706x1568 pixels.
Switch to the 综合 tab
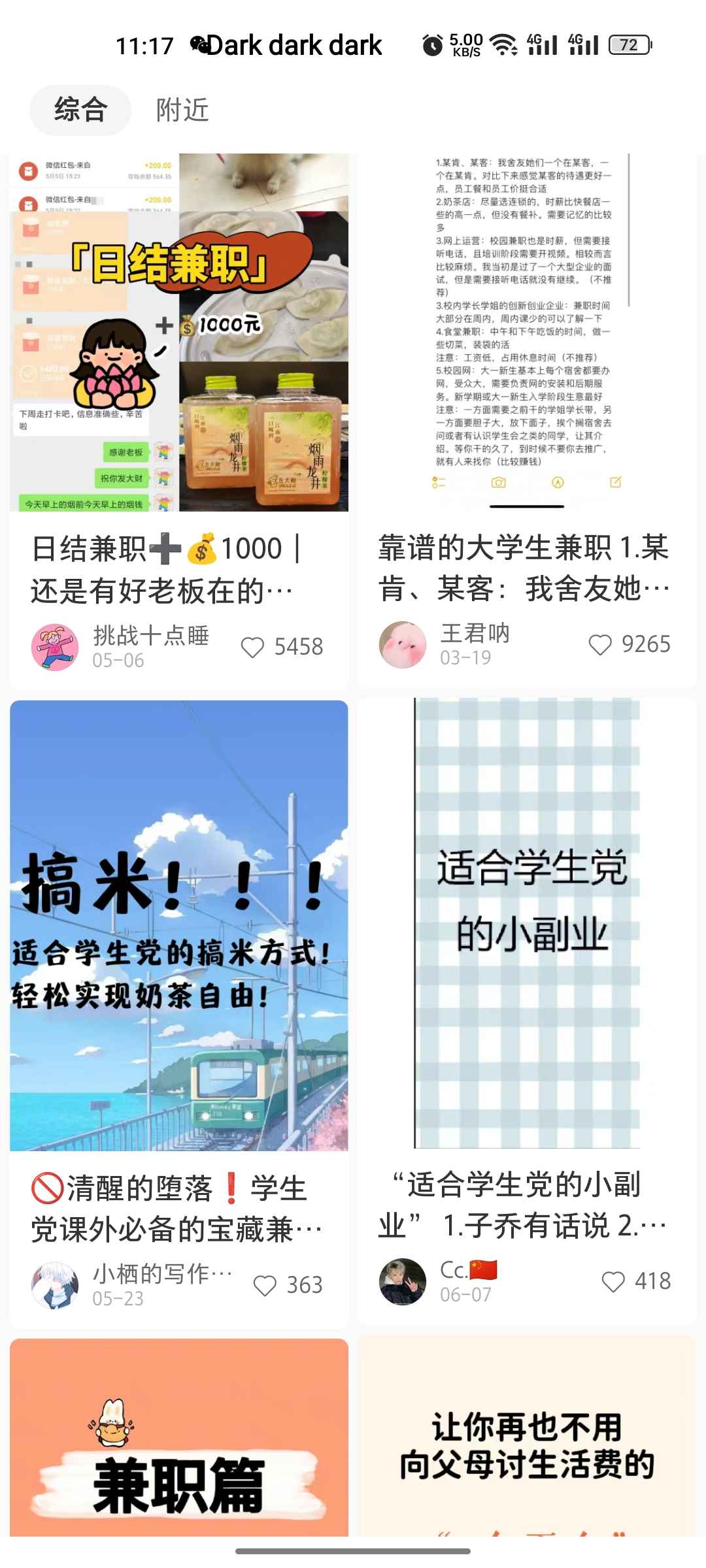80,110
